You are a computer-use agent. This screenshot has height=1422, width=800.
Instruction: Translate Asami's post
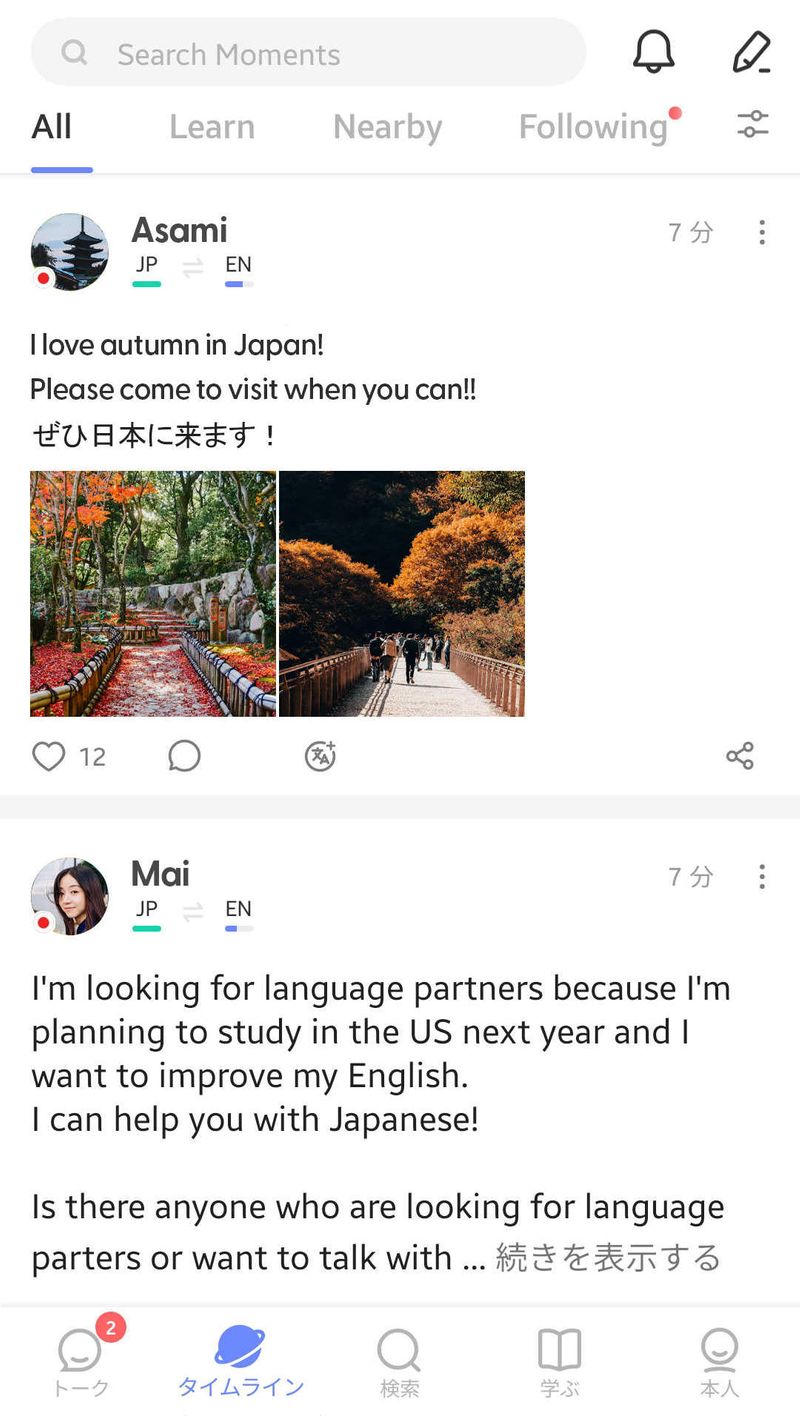tap(320, 756)
